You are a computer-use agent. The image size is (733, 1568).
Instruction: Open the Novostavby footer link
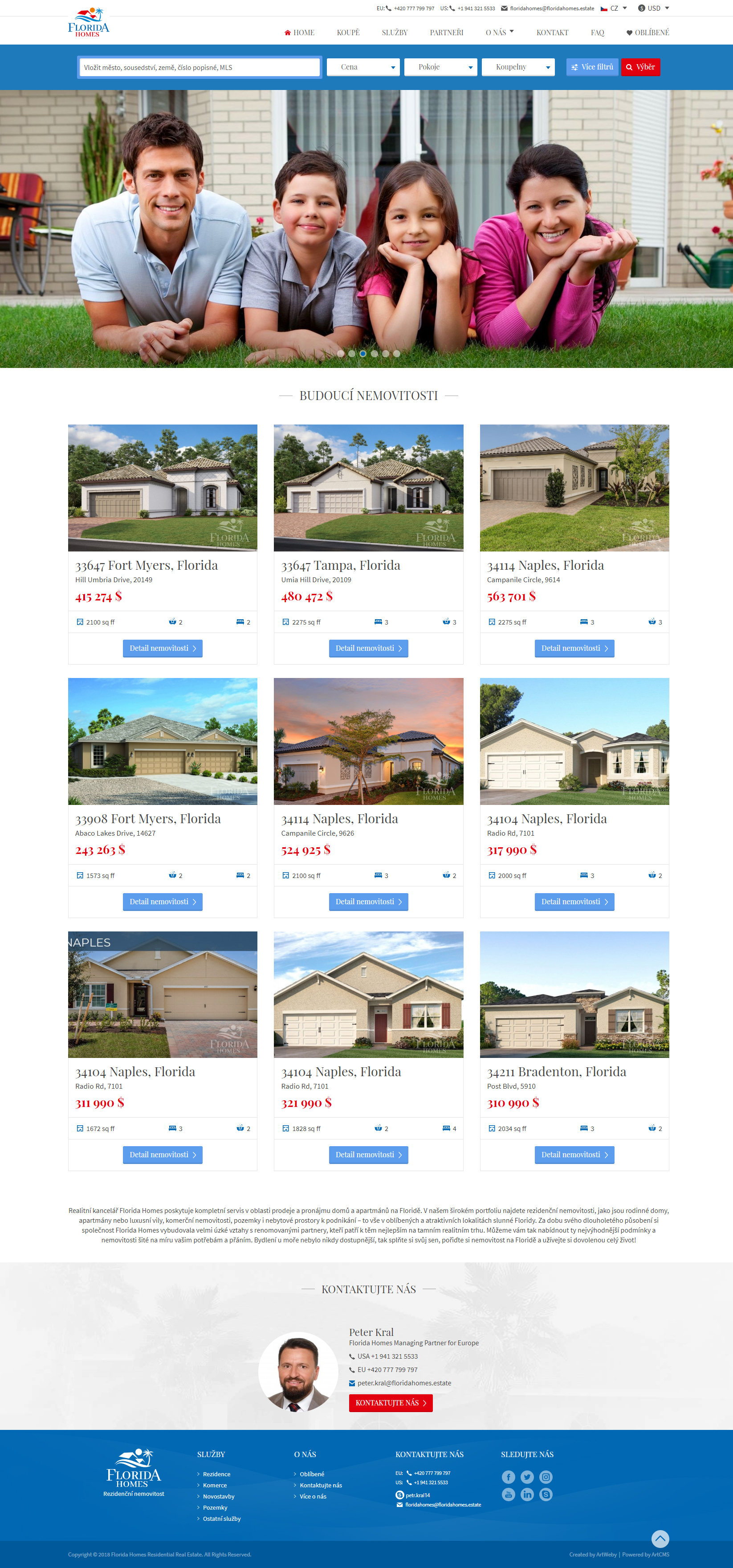point(218,1496)
